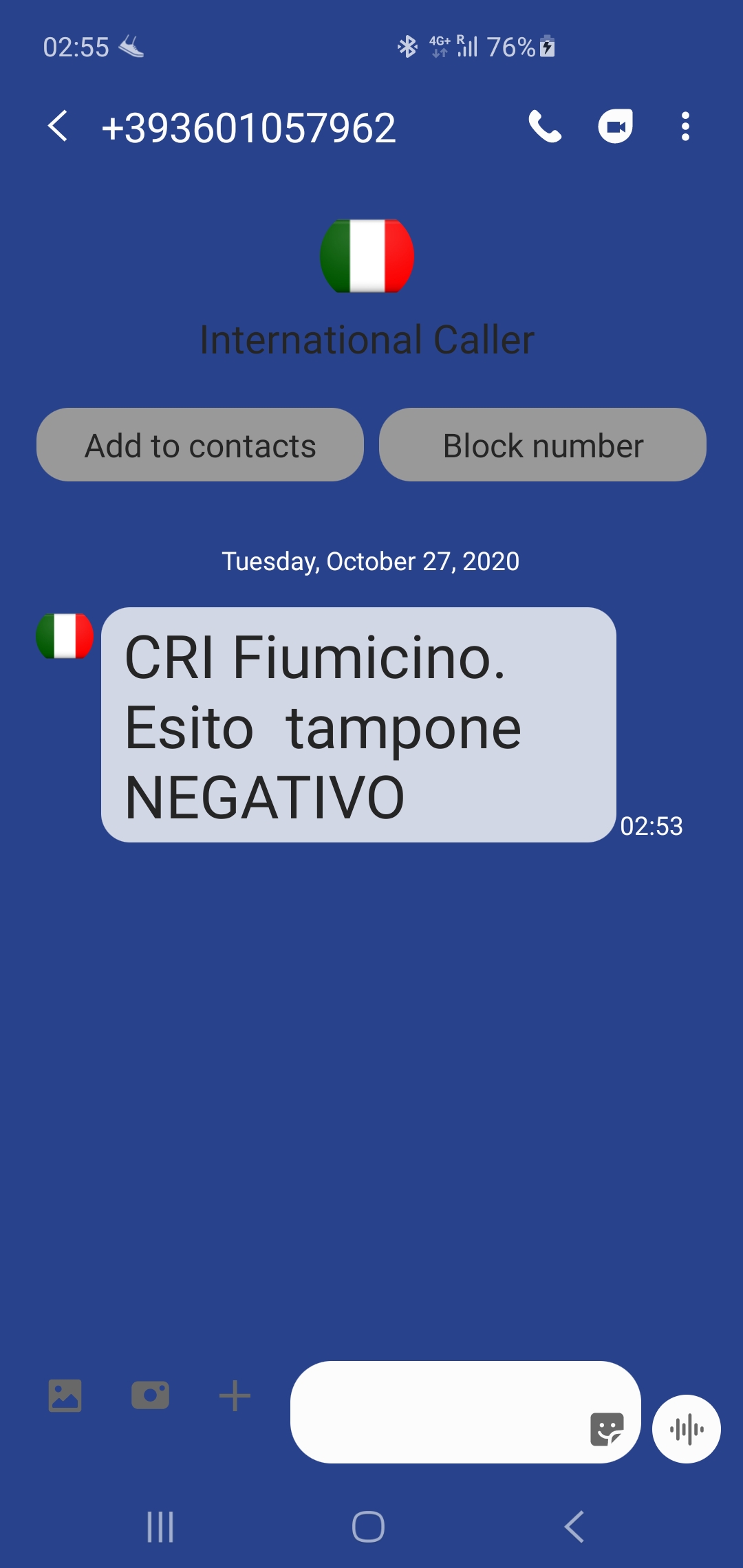
Task: Open the recent apps view
Action: [x=160, y=1527]
